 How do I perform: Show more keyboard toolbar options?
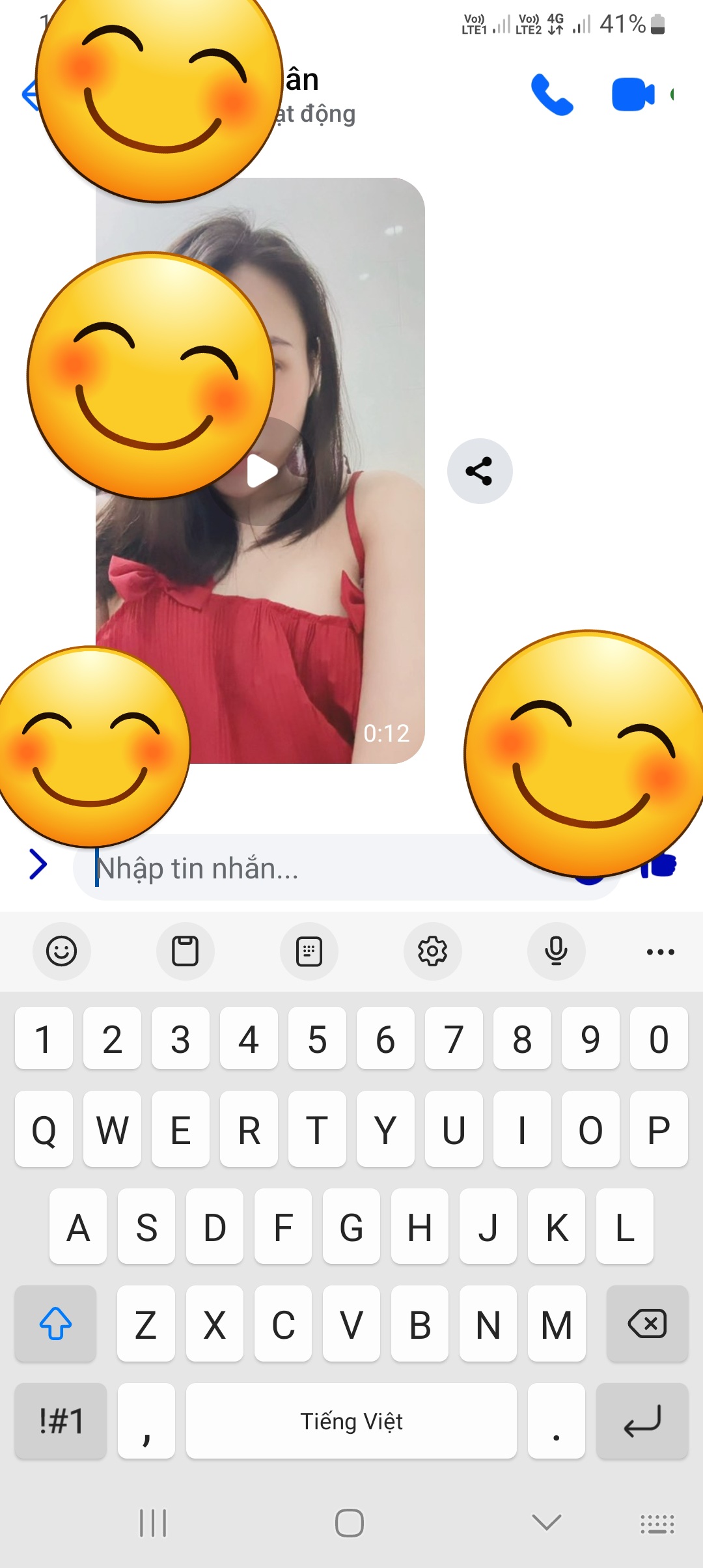click(x=660, y=951)
